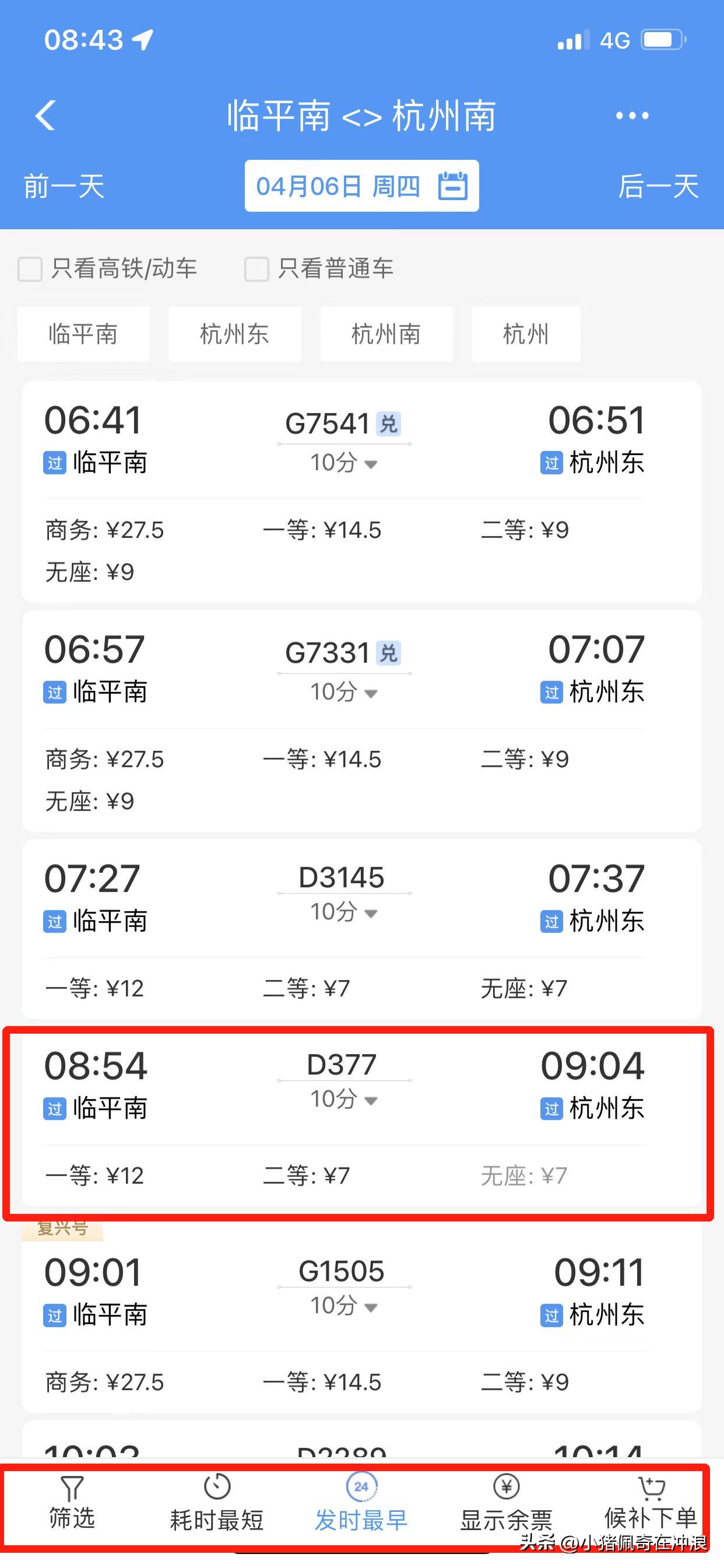Enable the 只看高铁/动车 checkbox
The image size is (724, 1568).
tap(29, 269)
